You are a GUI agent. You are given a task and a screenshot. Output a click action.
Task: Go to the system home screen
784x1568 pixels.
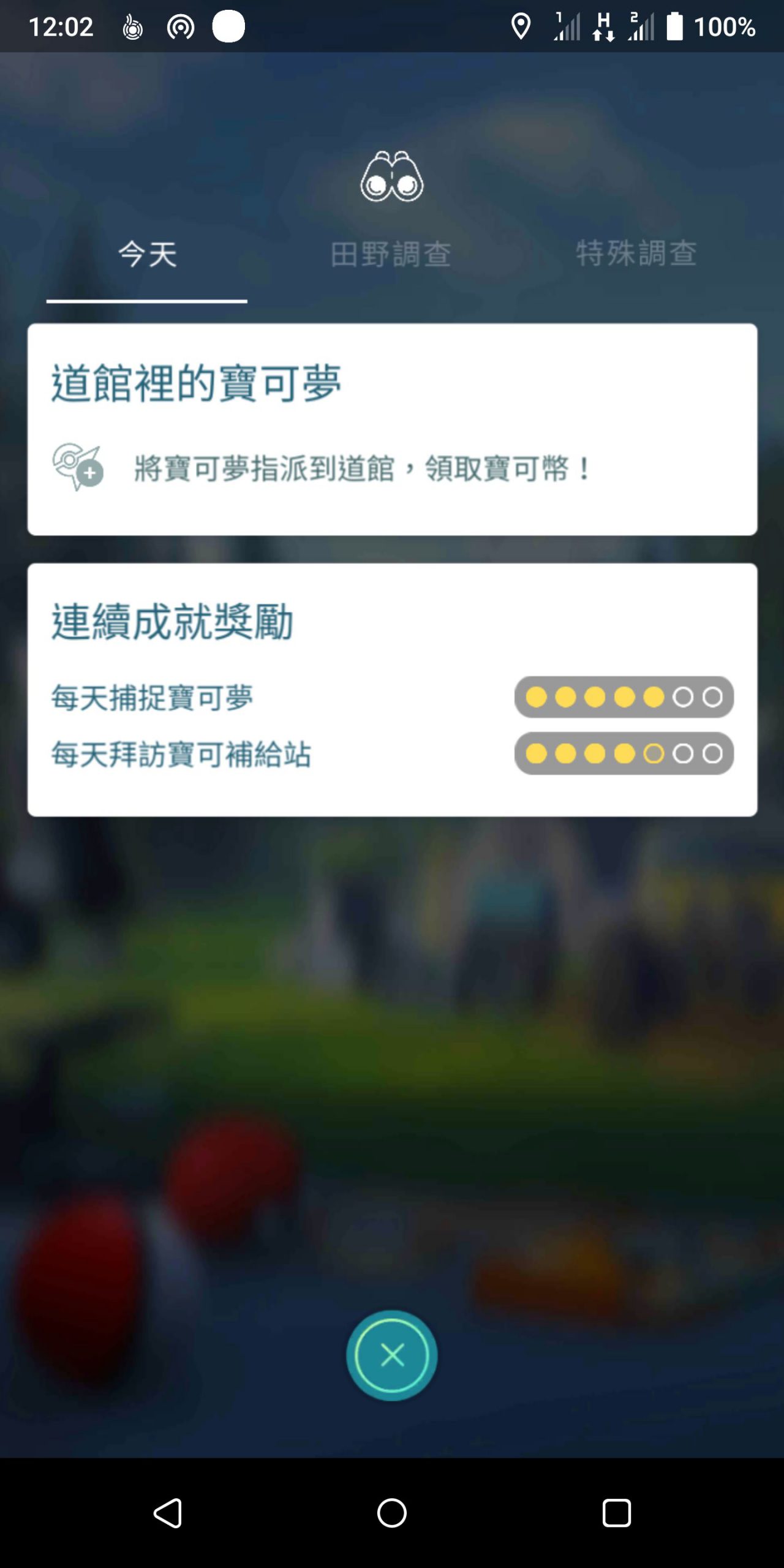click(392, 1513)
